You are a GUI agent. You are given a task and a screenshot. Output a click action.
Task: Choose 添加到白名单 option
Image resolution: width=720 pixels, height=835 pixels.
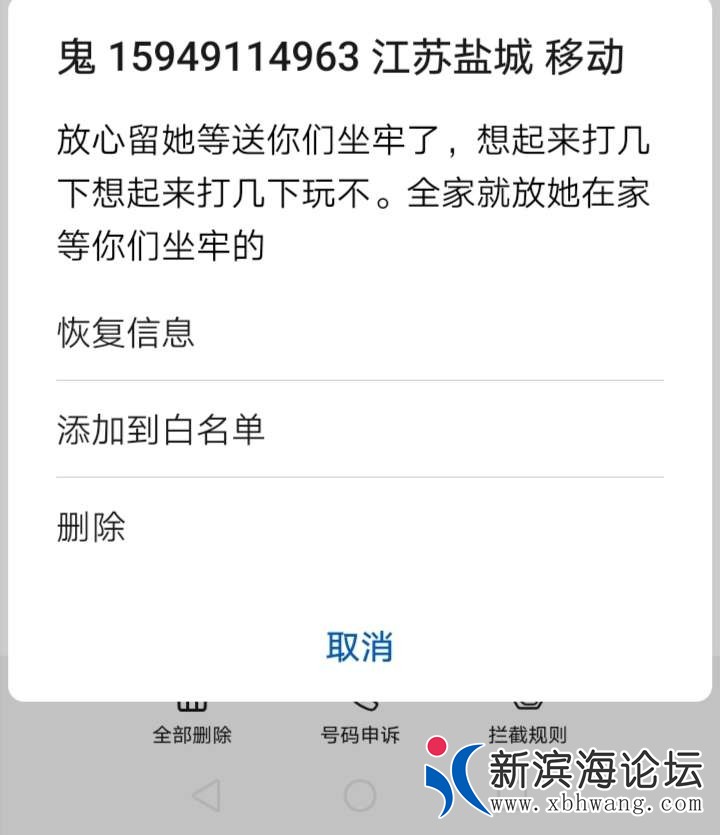(x=160, y=430)
